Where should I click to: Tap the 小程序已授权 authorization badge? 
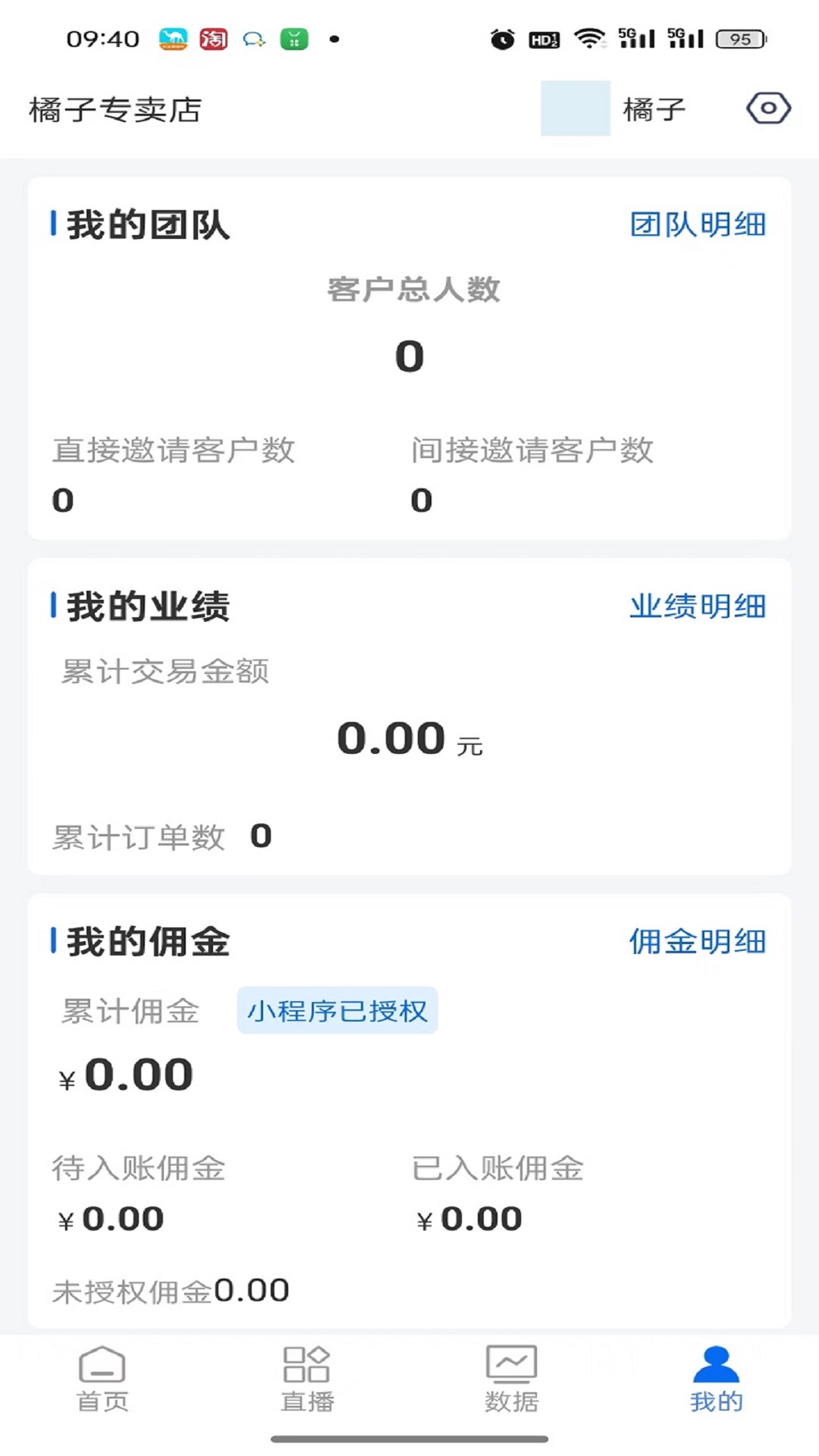pyautogui.click(x=338, y=1010)
